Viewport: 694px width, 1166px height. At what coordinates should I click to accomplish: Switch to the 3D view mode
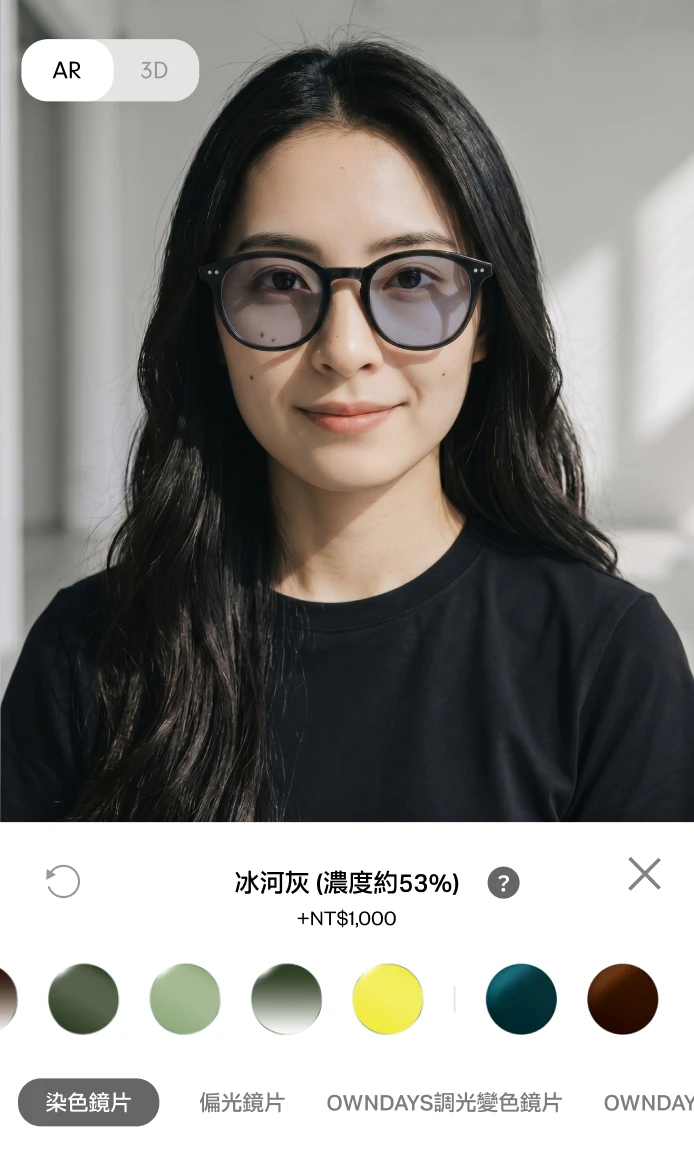tap(154, 71)
